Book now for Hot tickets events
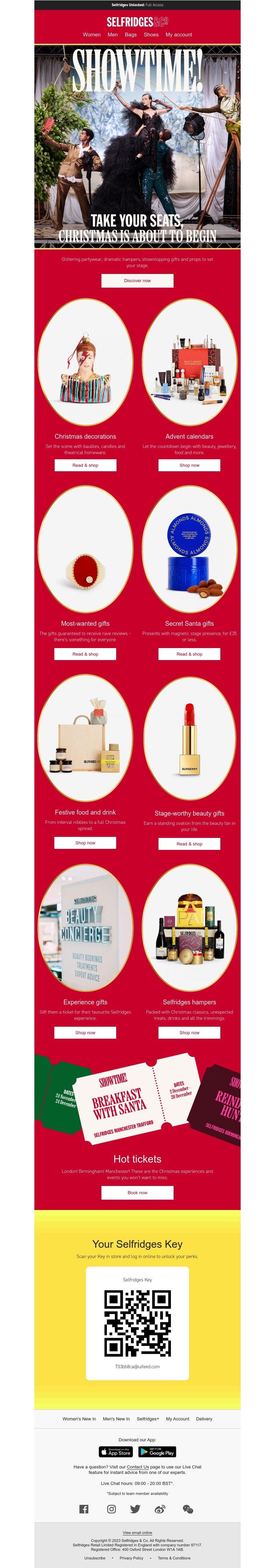Image resolution: width=275 pixels, height=1568 pixels. pos(137,1192)
